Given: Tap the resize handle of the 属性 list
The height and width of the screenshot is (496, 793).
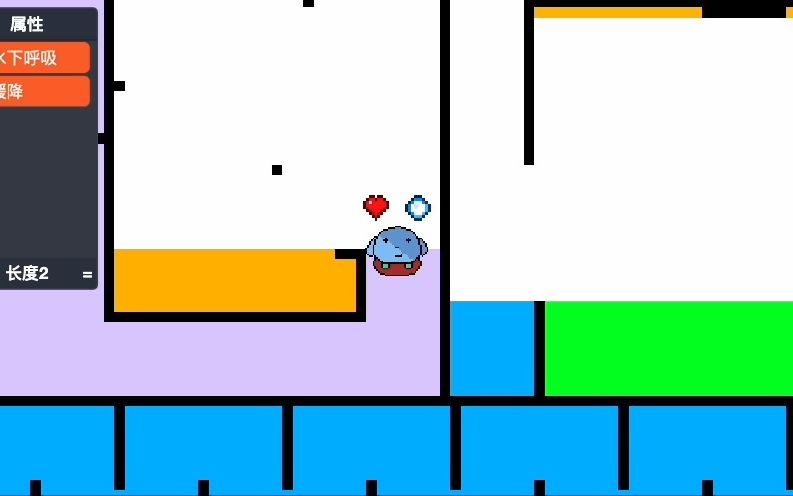Looking at the screenshot, I should point(88,274).
